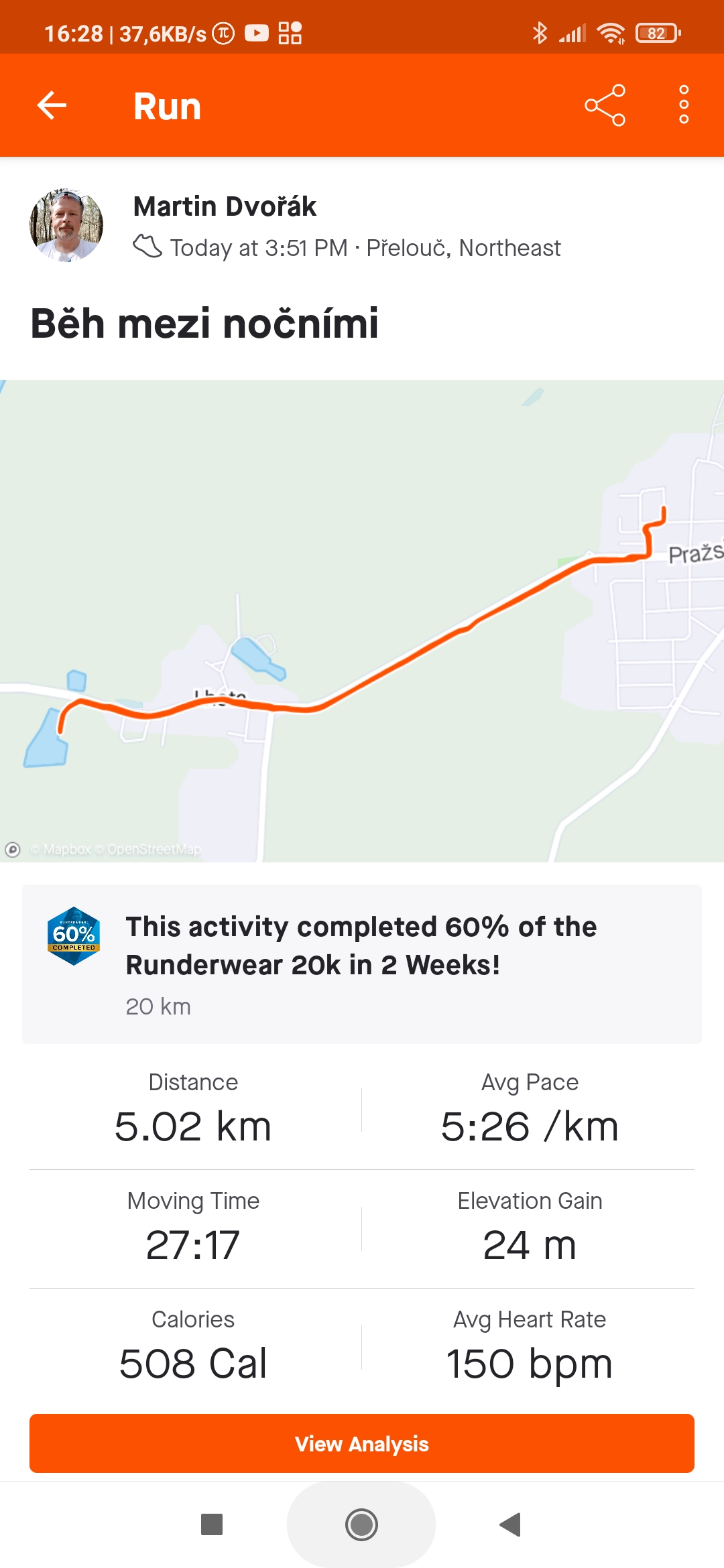This screenshot has height=1568, width=724.
Task: Open the three-dot overflow menu
Action: click(684, 105)
